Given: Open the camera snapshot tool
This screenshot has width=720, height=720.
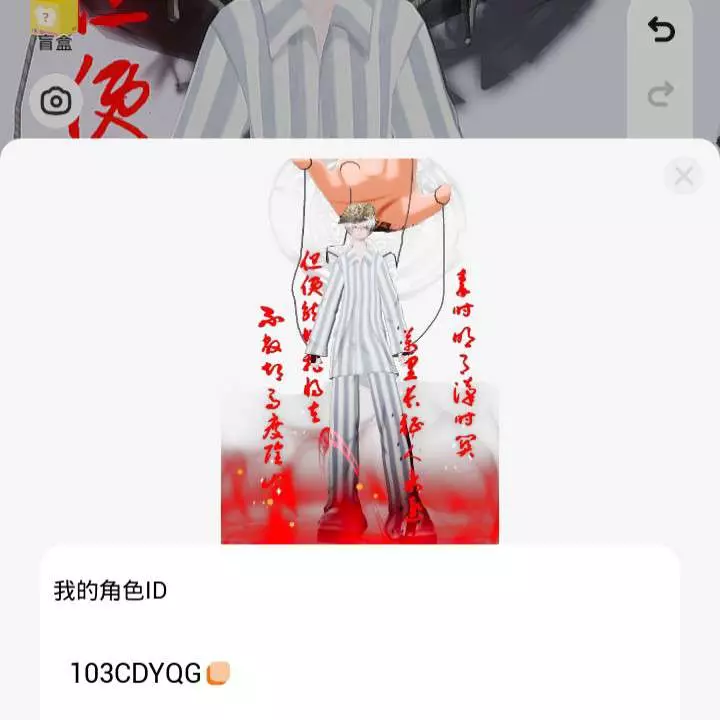Looking at the screenshot, I should pyautogui.click(x=56, y=101).
